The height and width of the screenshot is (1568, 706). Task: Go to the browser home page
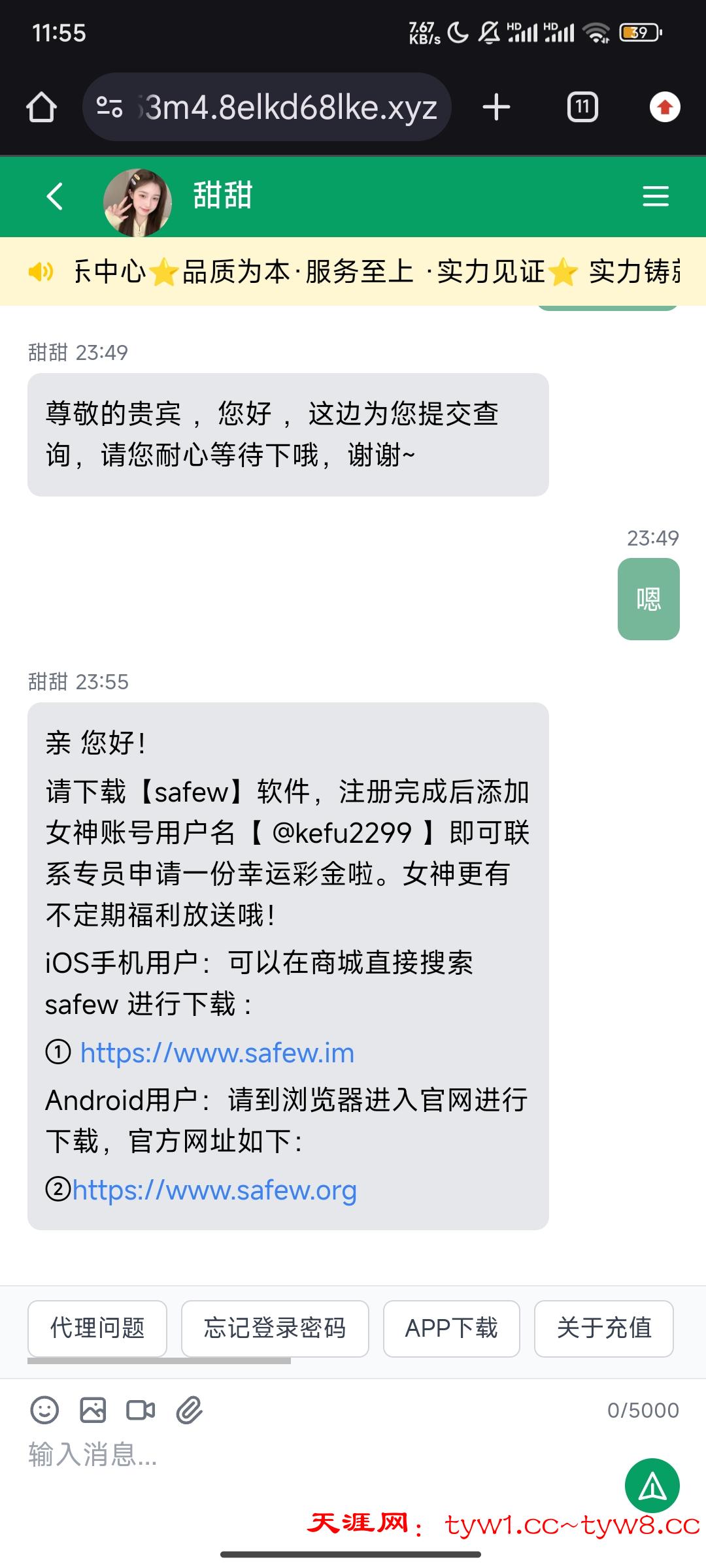coord(41,108)
